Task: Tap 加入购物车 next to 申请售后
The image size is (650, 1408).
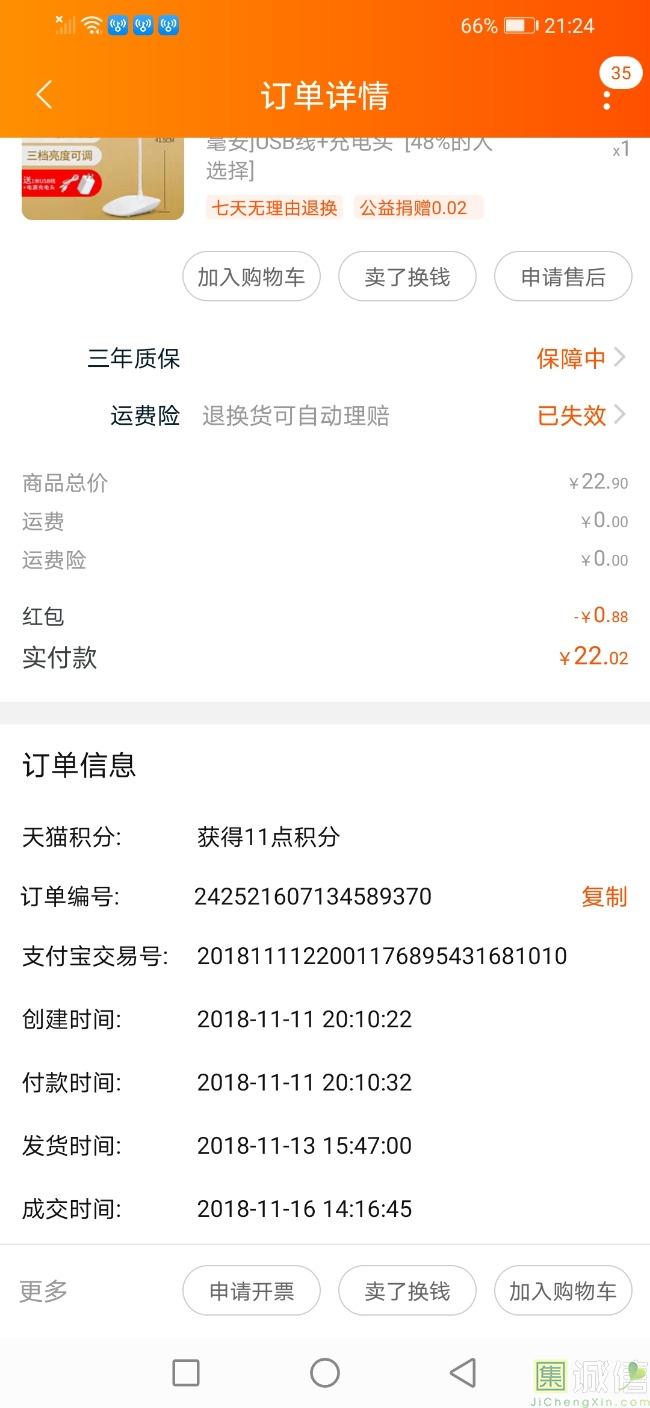Action: tap(251, 277)
